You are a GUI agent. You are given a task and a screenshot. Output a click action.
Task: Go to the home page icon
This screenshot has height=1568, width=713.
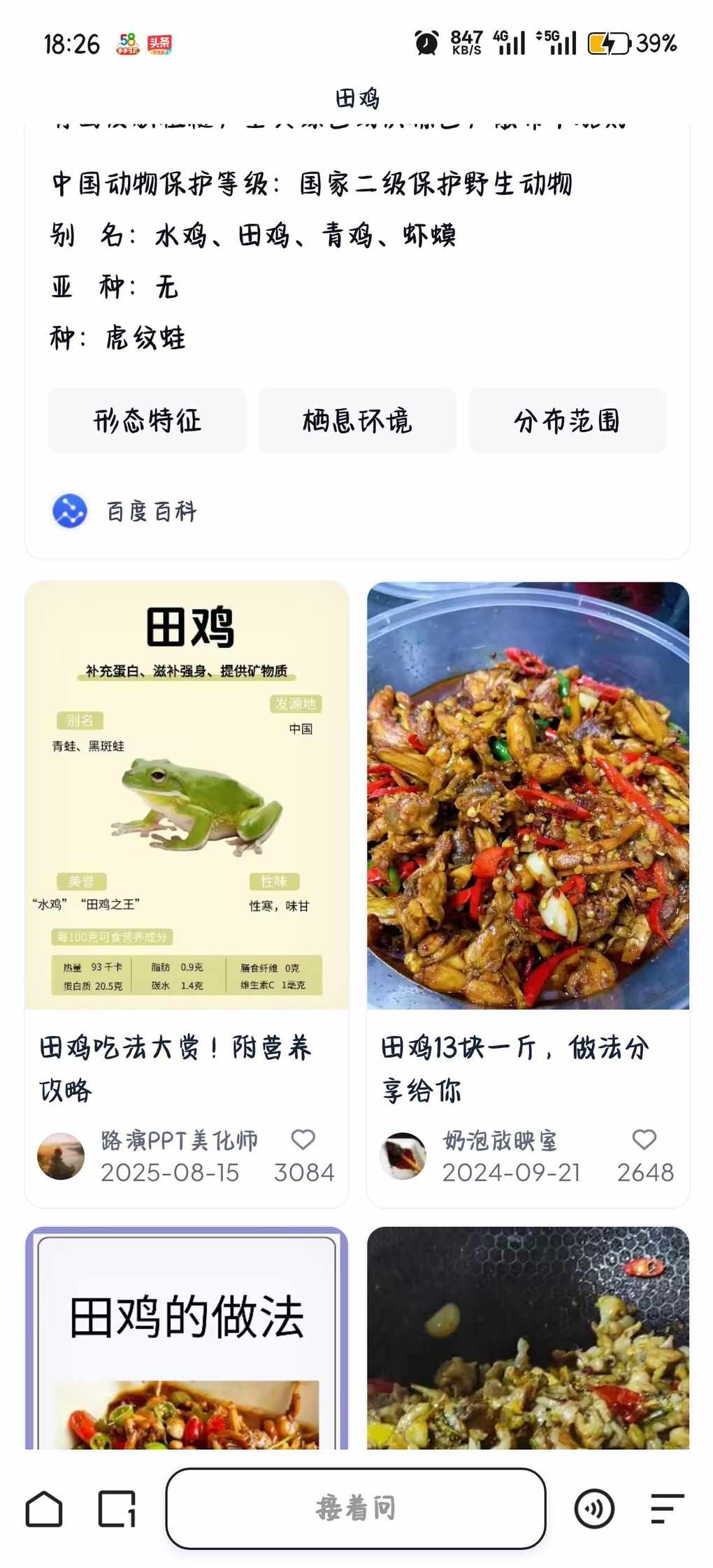click(x=44, y=1508)
